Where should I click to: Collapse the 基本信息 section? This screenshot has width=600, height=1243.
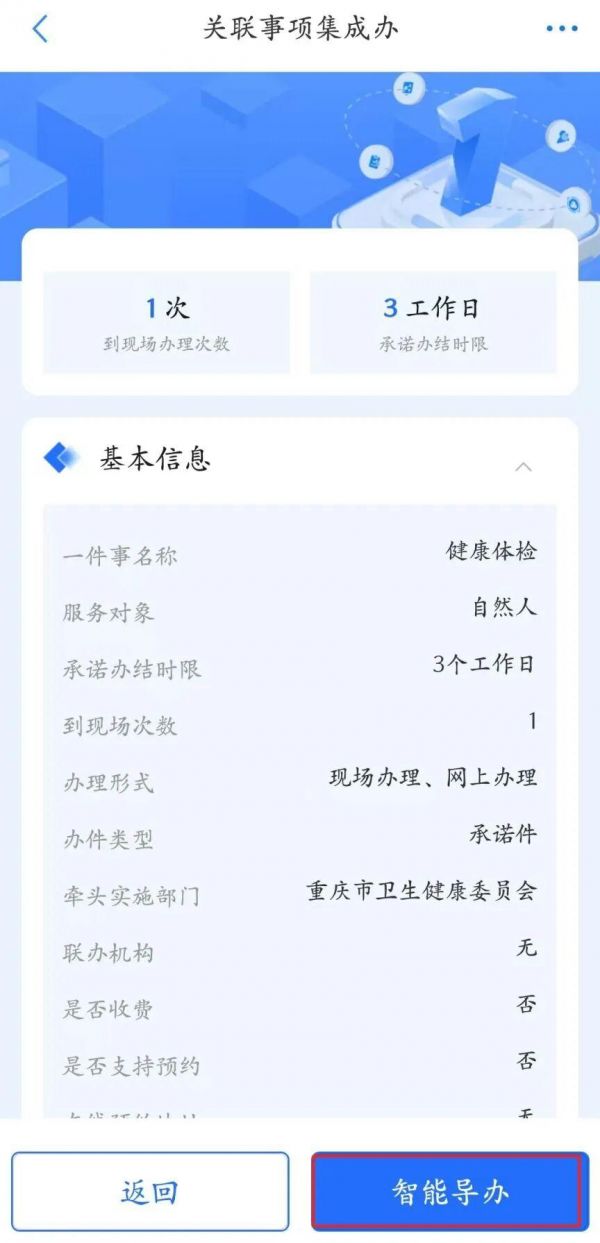pos(523,466)
